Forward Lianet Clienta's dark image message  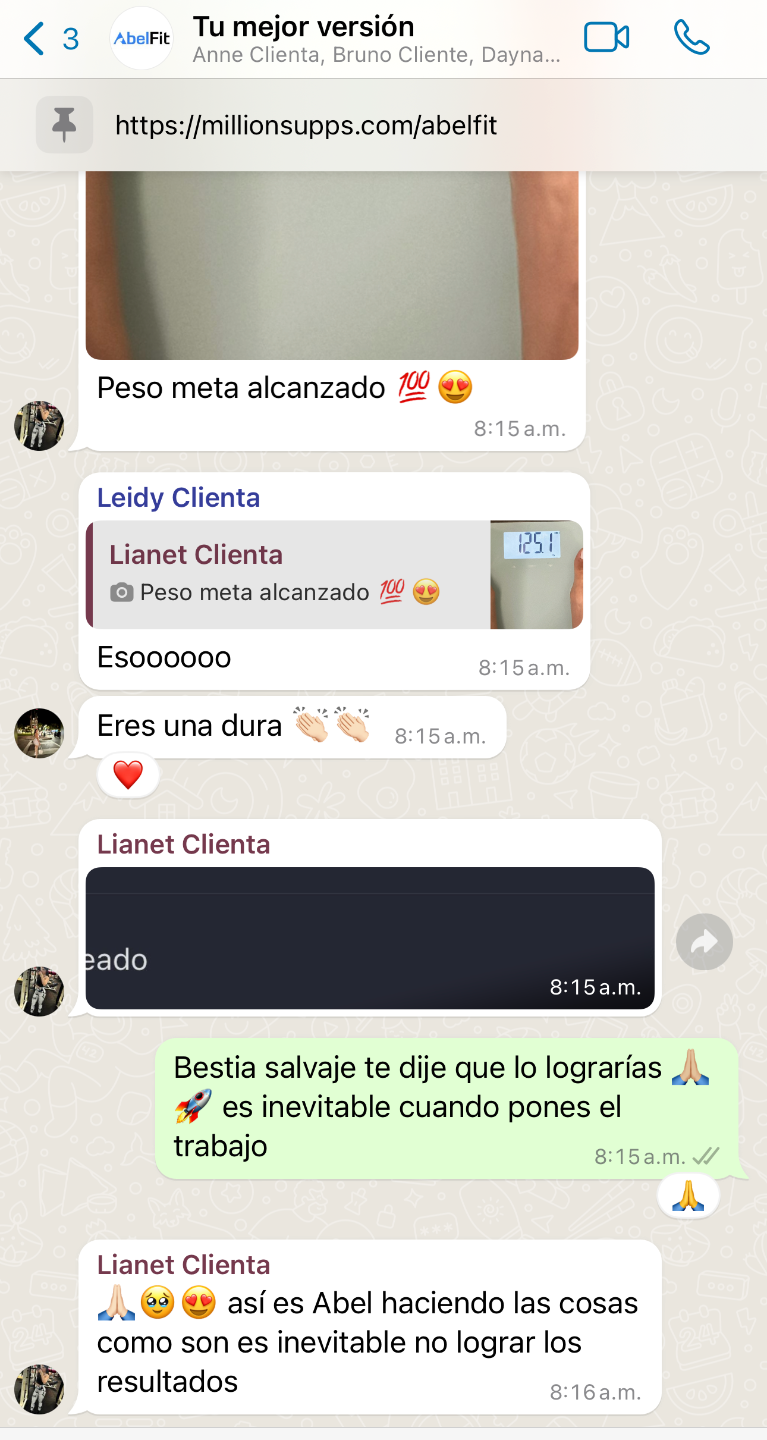pos(704,942)
